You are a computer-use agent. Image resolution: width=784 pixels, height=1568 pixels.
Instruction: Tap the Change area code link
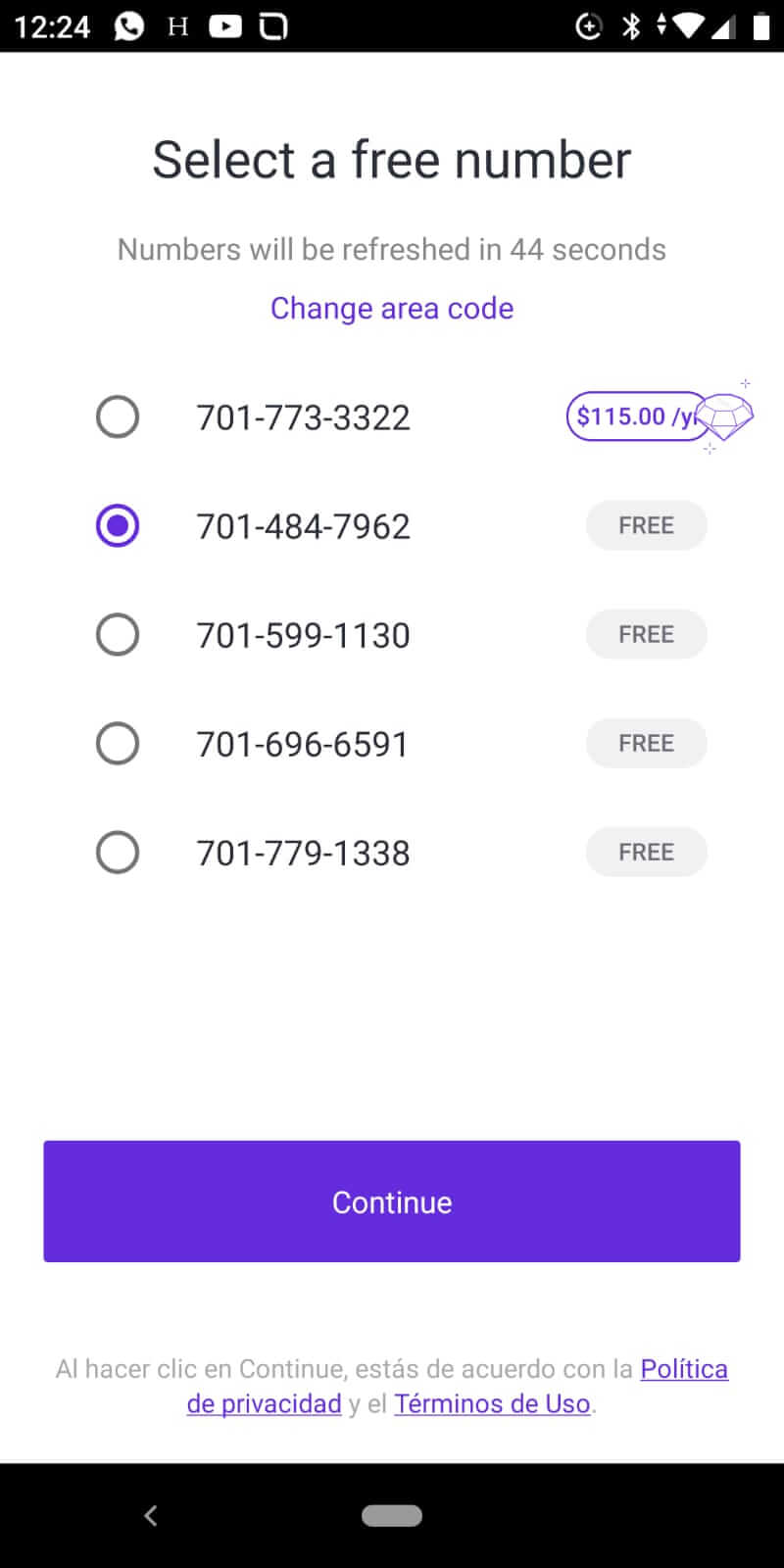click(392, 309)
